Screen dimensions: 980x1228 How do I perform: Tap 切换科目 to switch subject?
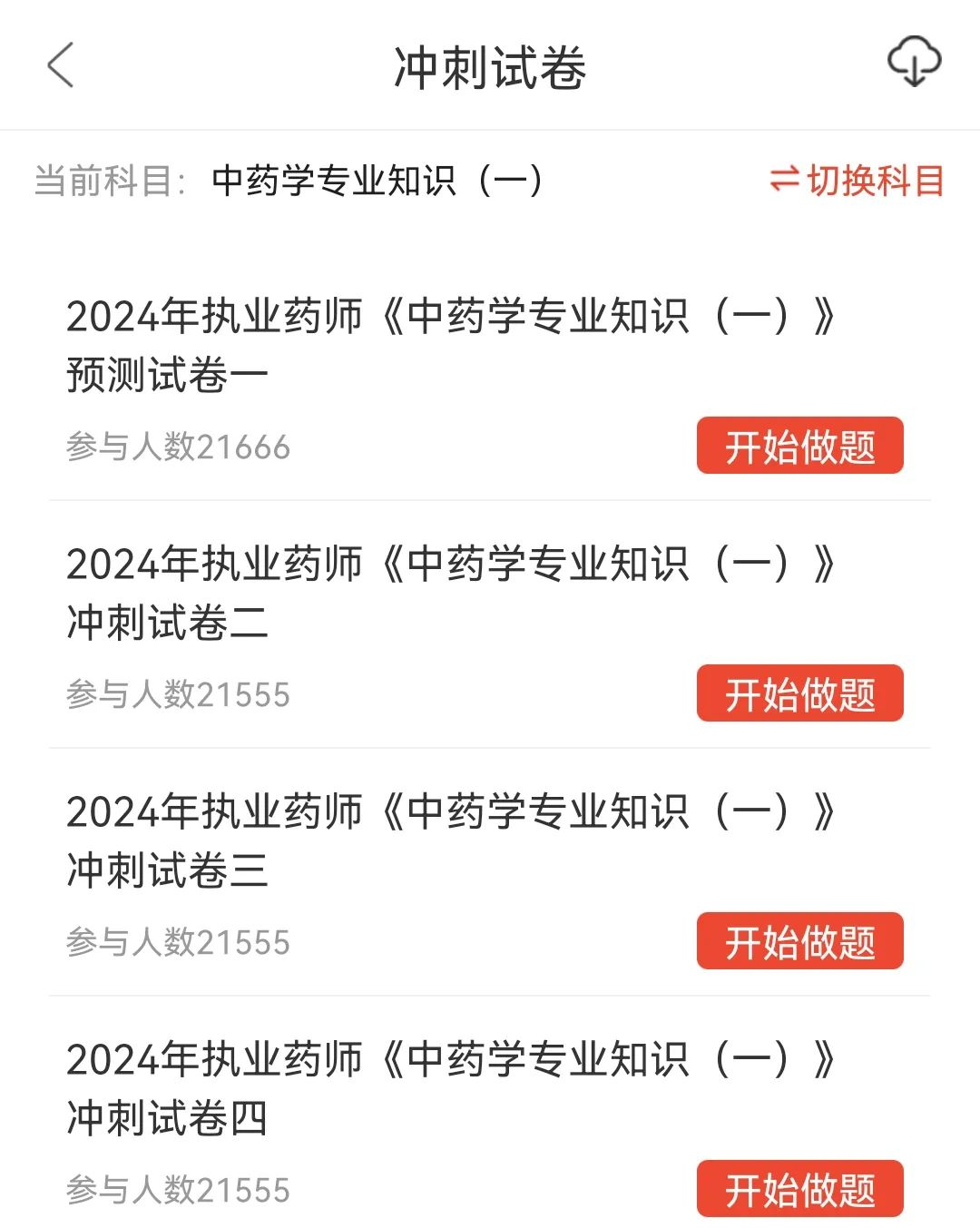click(857, 181)
